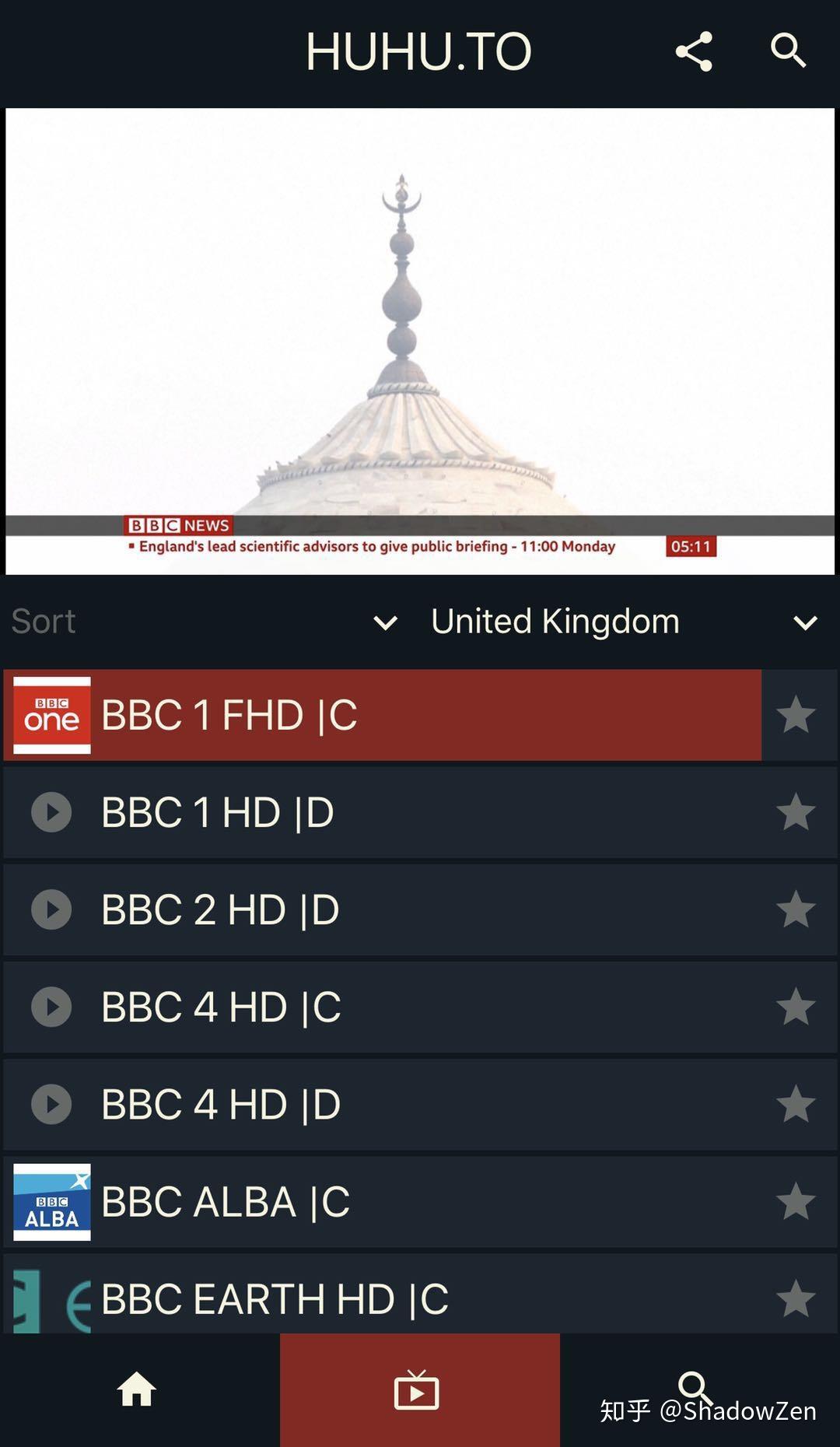Star the BBC ALBA |C channel
This screenshot has height=1447, width=840.
pos(796,1201)
